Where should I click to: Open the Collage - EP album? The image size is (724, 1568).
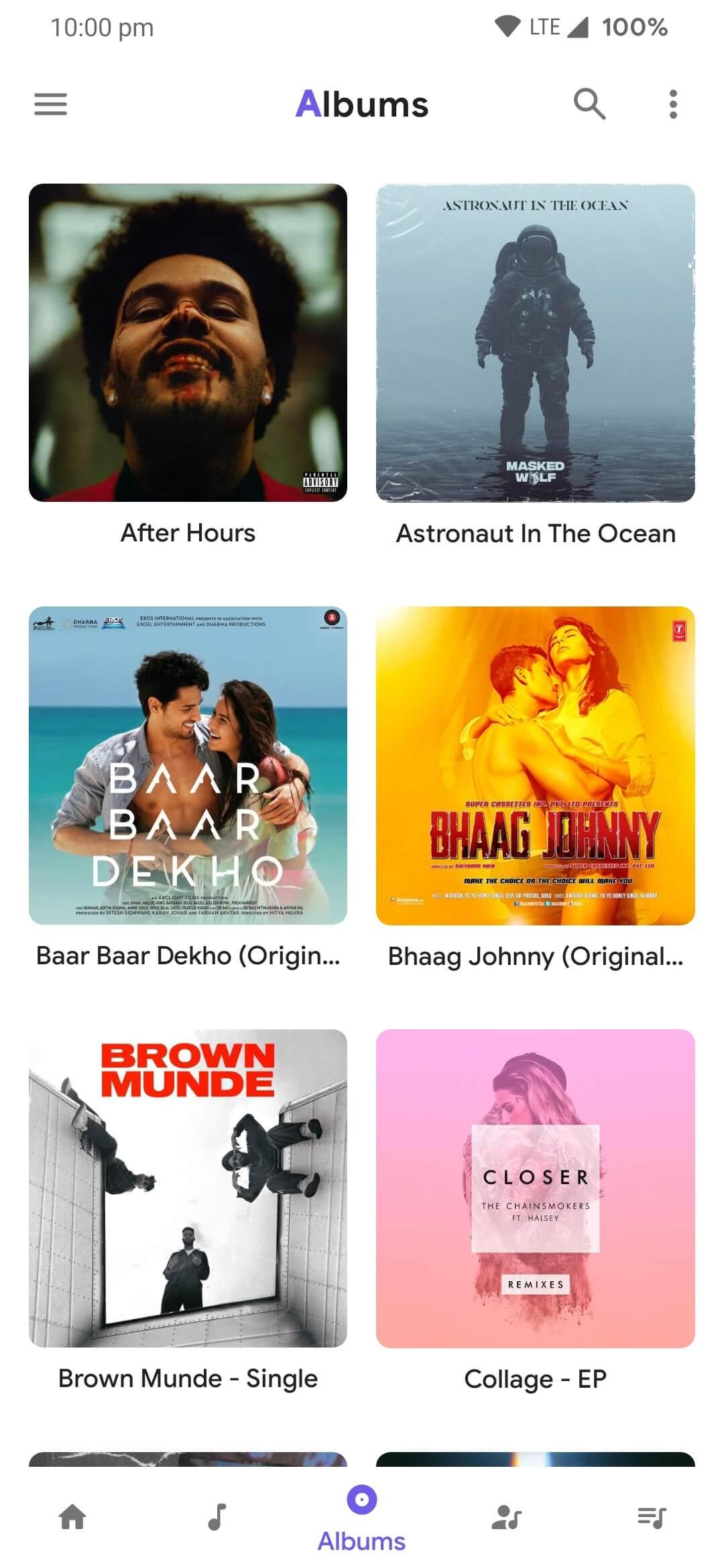(535, 1188)
